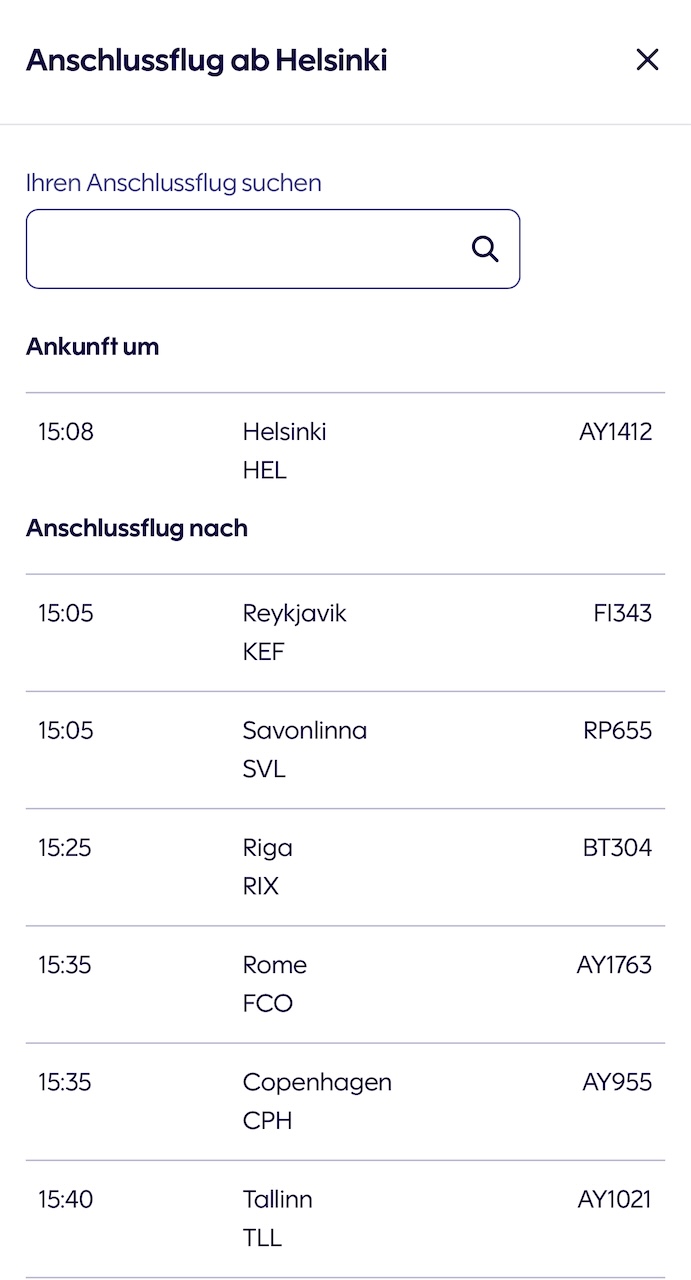Tap the connecting flight search field
691x1280 pixels.
245,249
